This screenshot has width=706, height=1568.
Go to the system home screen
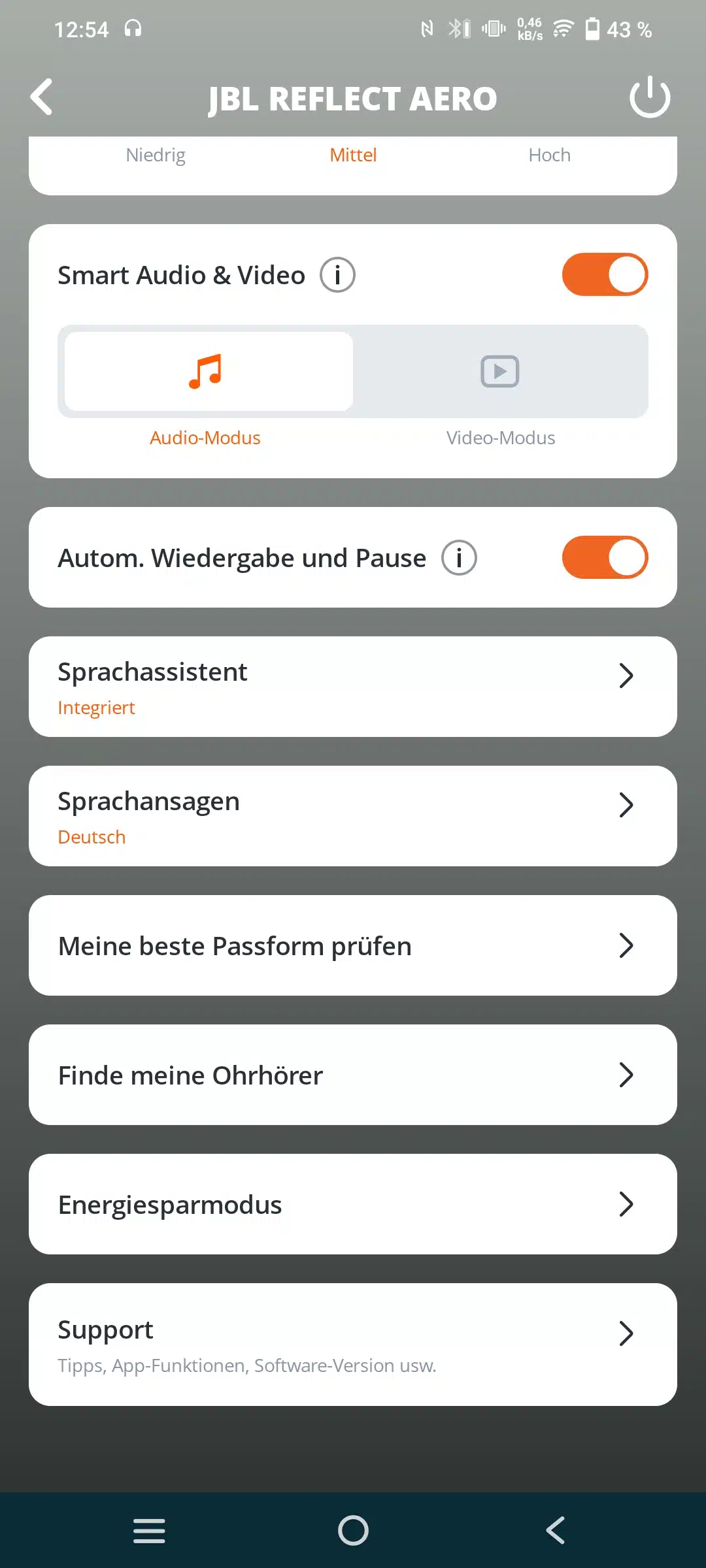353,1530
